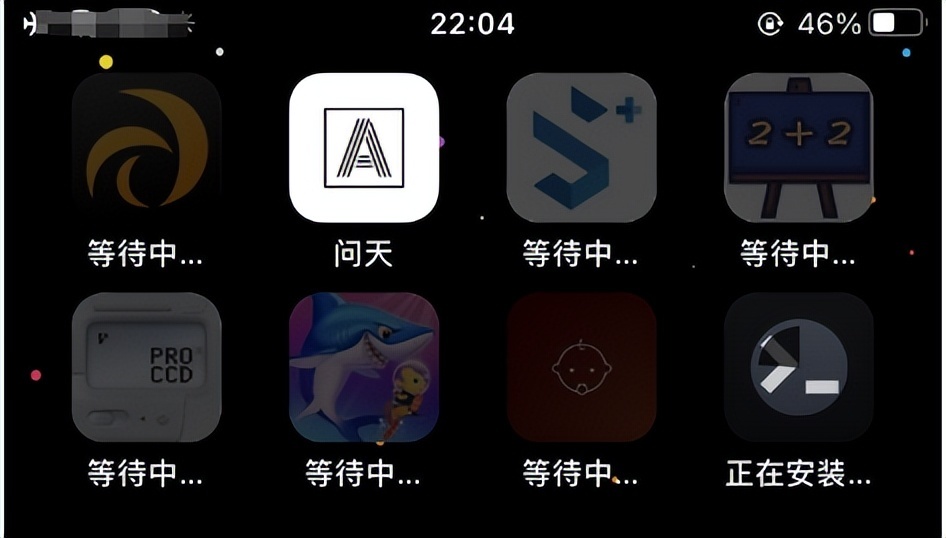Screen dimensions: 946x538
Task: Tap the waiting PRO CCD camera app
Action: coord(146,367)
